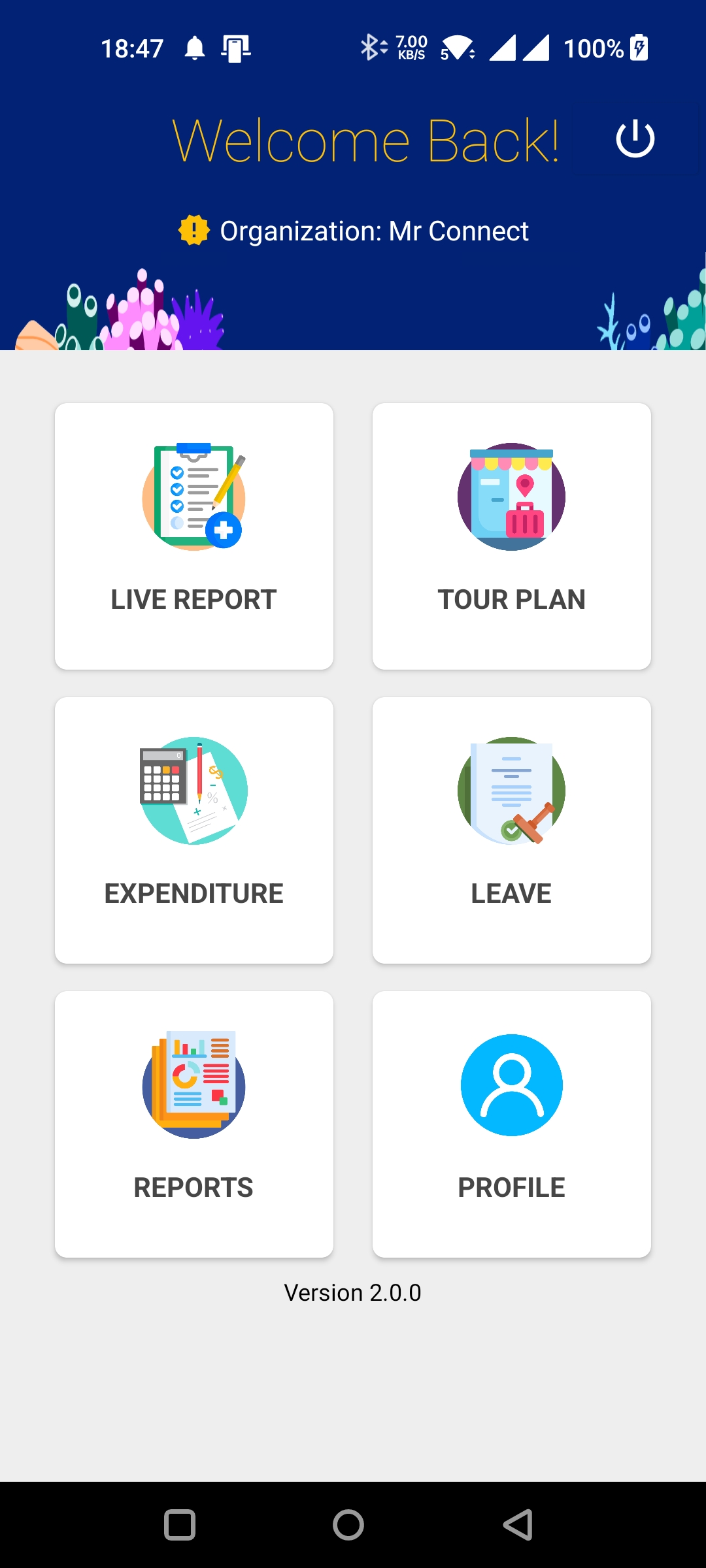Tap the Version 2.0.0 text
Screen dimensions: 706x1568
coord(352,1292)
